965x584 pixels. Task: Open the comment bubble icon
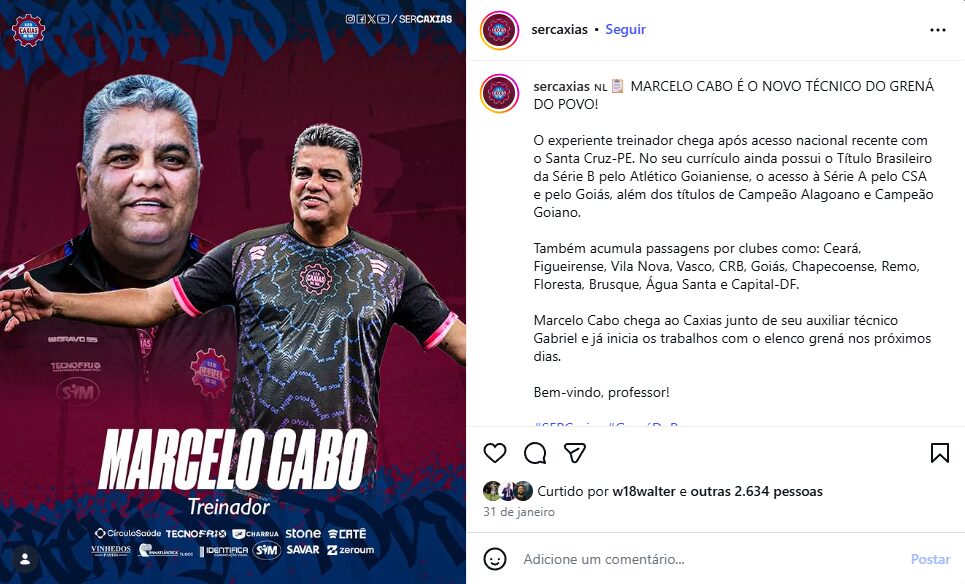click(535, 453)
